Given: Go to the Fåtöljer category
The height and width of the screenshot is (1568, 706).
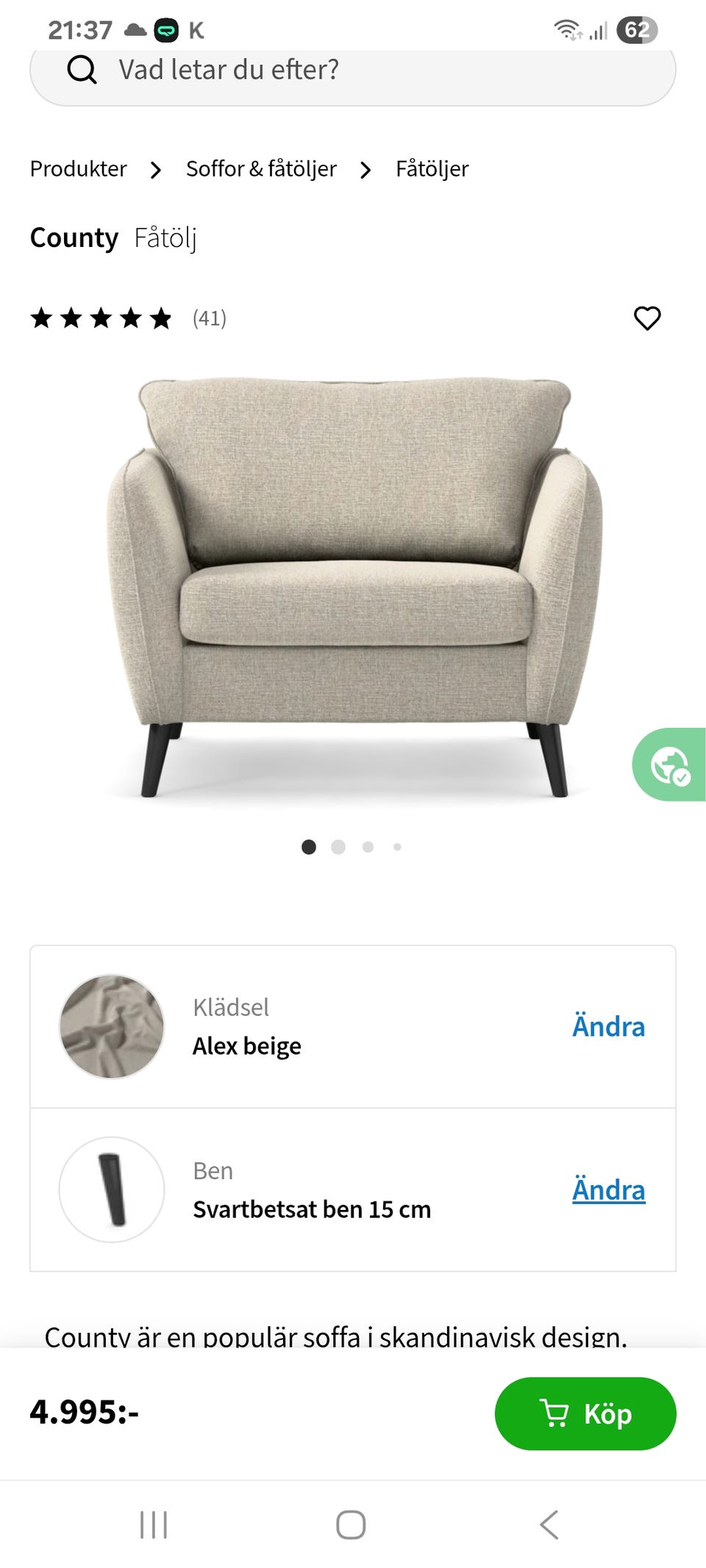Looking at the screenshot, I should [x=432, y=169].
